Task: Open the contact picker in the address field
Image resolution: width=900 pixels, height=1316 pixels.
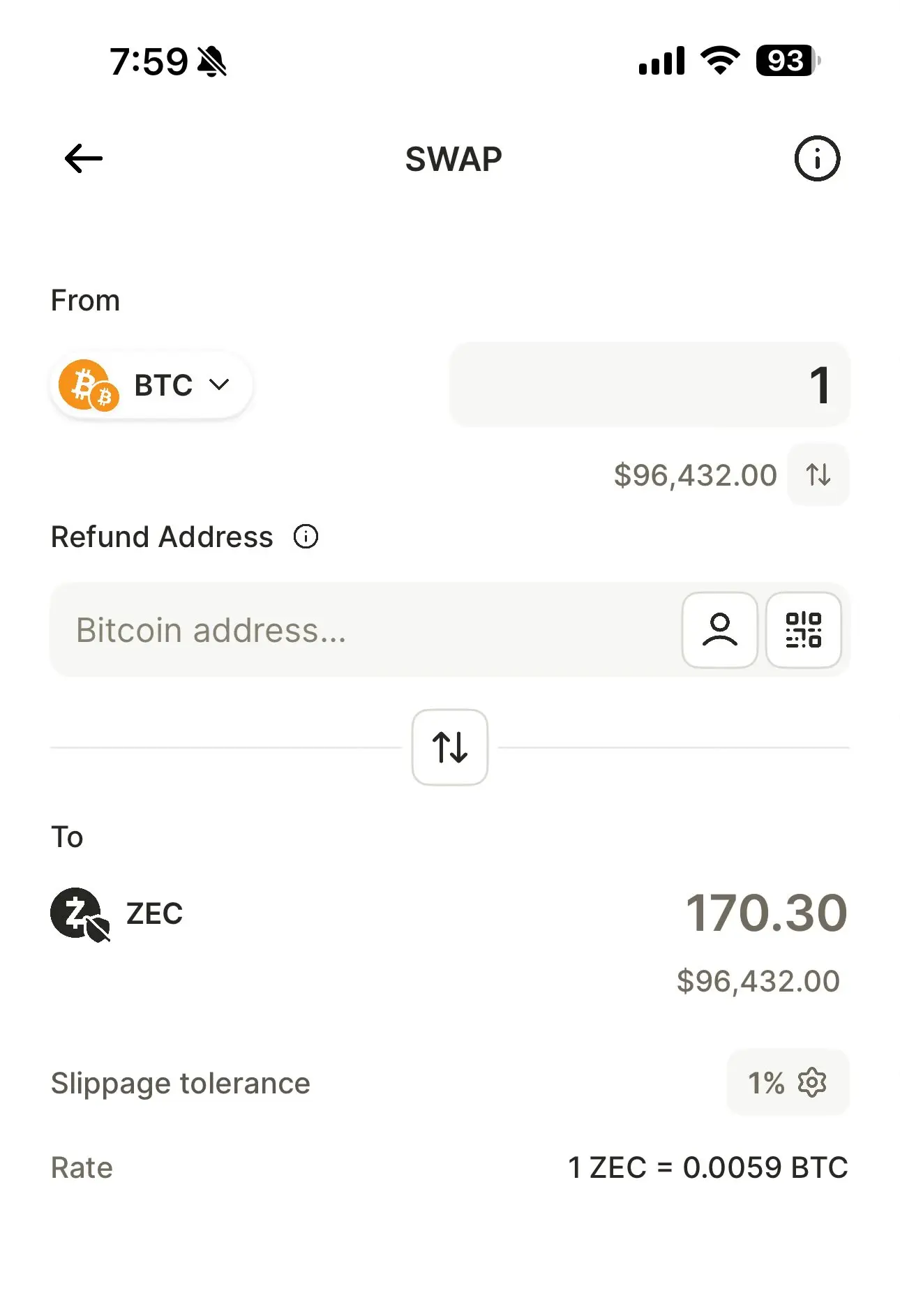Action: point(719,630)
